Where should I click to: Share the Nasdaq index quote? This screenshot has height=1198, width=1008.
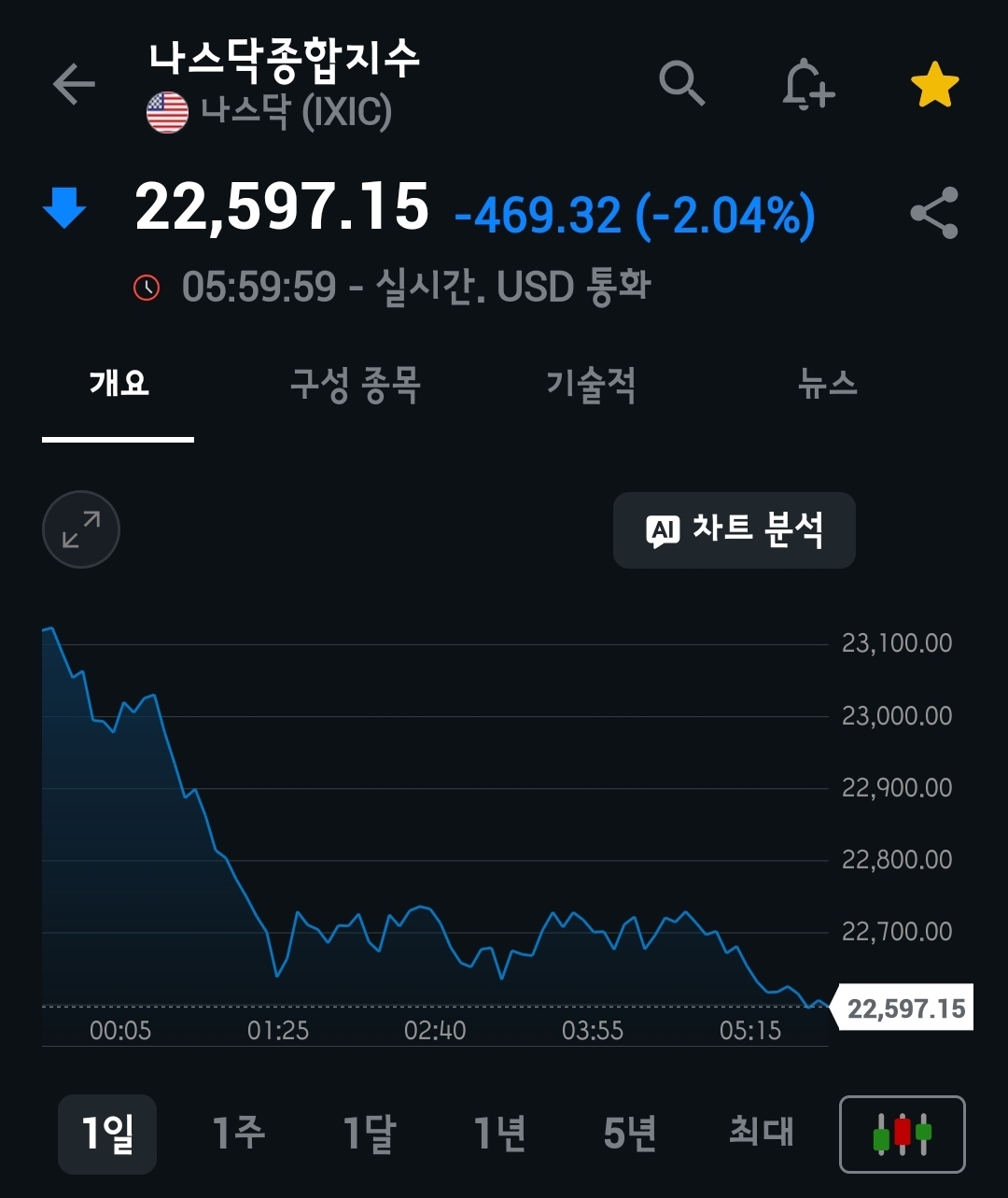point(934,213)
